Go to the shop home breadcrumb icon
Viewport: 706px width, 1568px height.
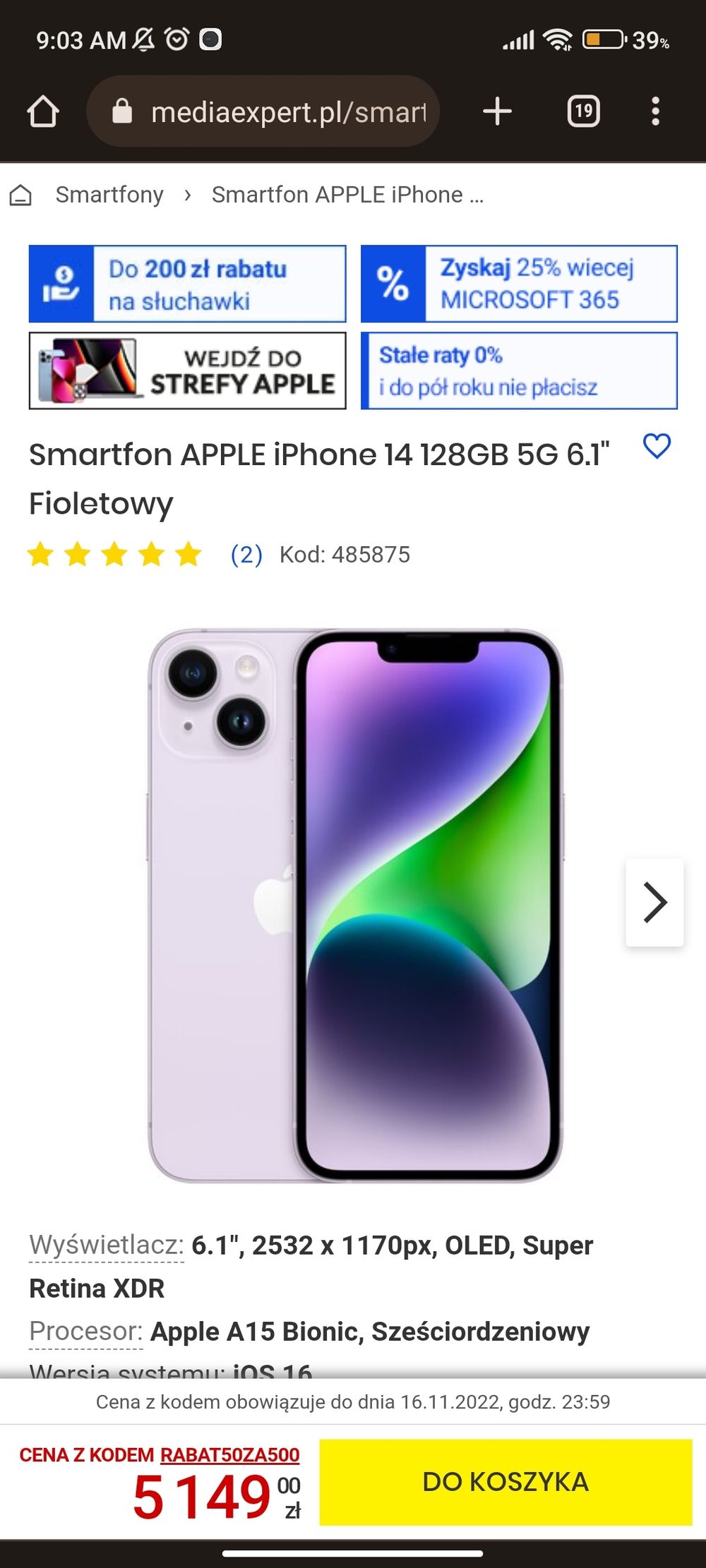coord(20,195)
